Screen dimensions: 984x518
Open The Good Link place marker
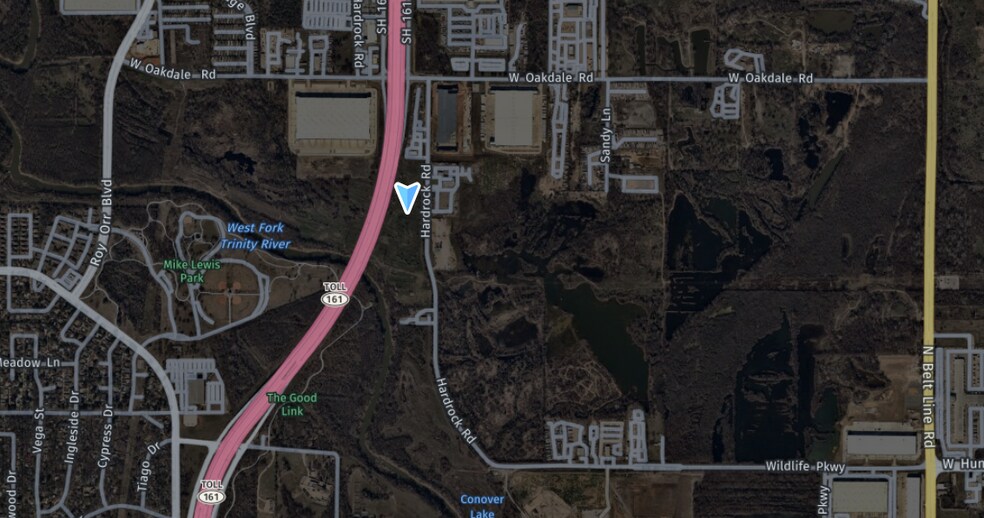point(292,404)
